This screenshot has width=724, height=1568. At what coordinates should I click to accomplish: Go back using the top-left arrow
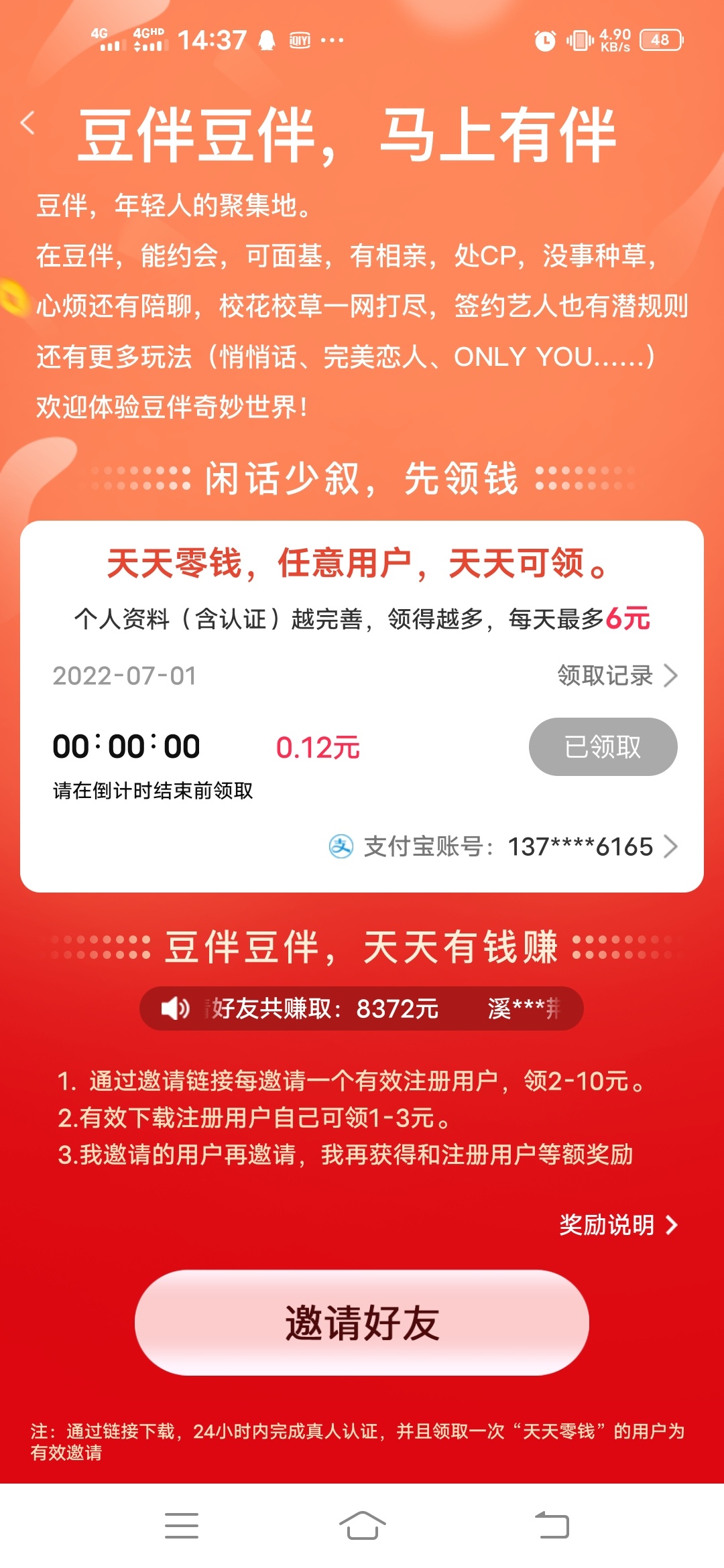pos(27,123)
